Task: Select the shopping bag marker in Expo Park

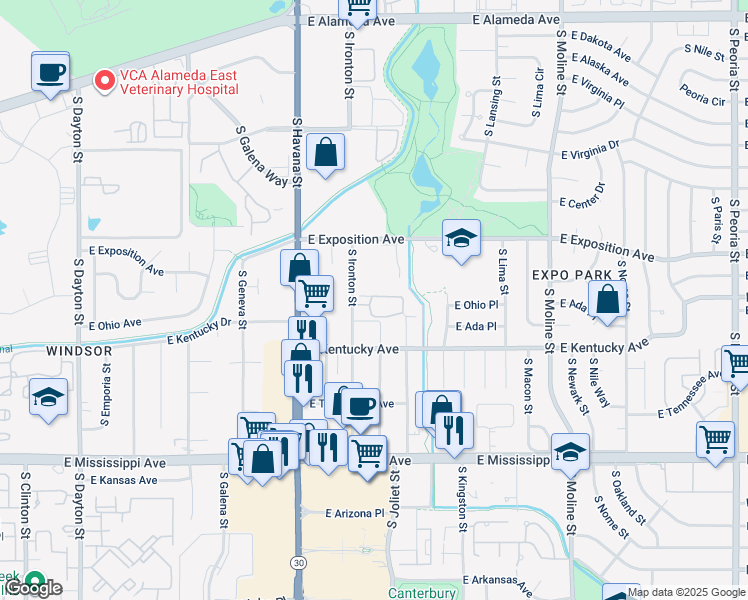Action: click(x=607, y=302)
